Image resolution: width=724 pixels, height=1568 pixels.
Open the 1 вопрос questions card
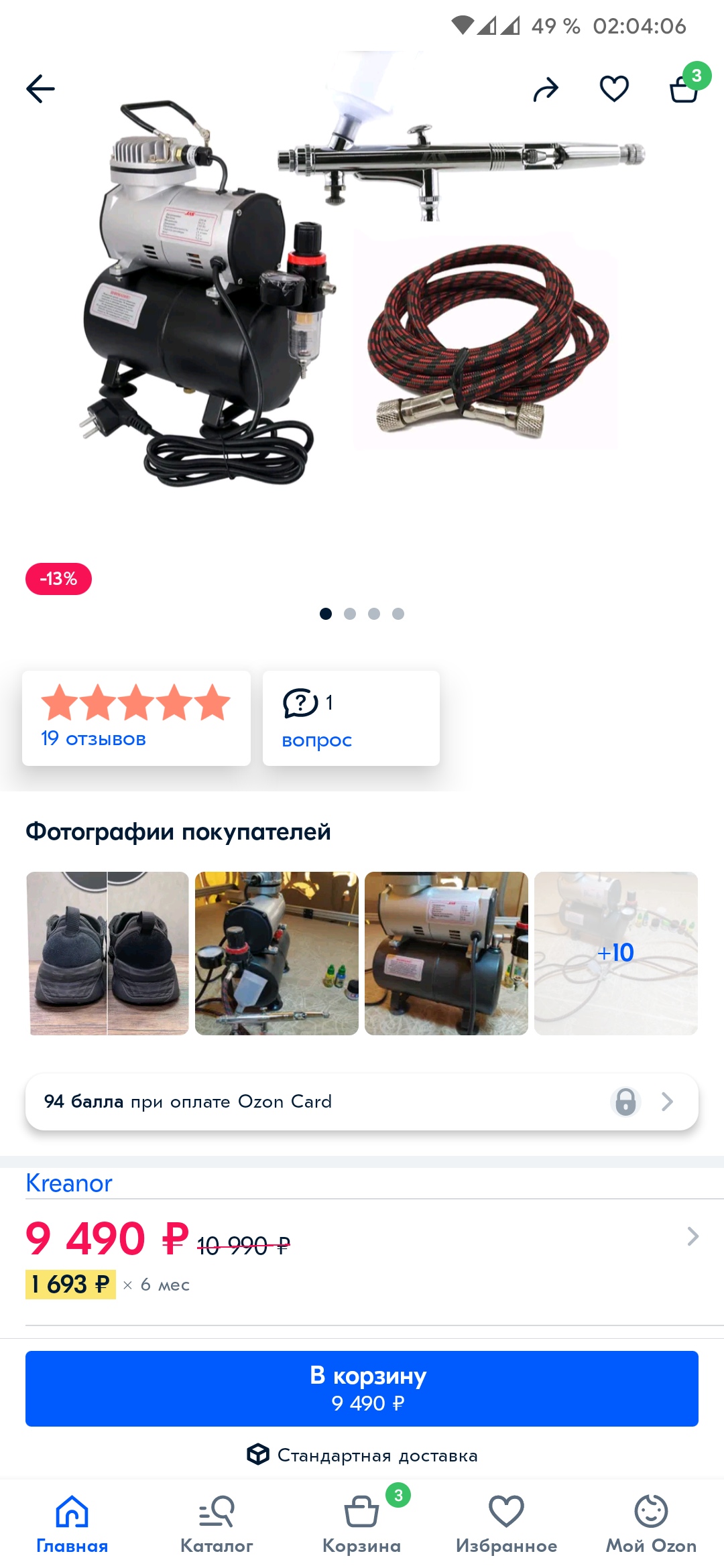[x=351, y=718]
